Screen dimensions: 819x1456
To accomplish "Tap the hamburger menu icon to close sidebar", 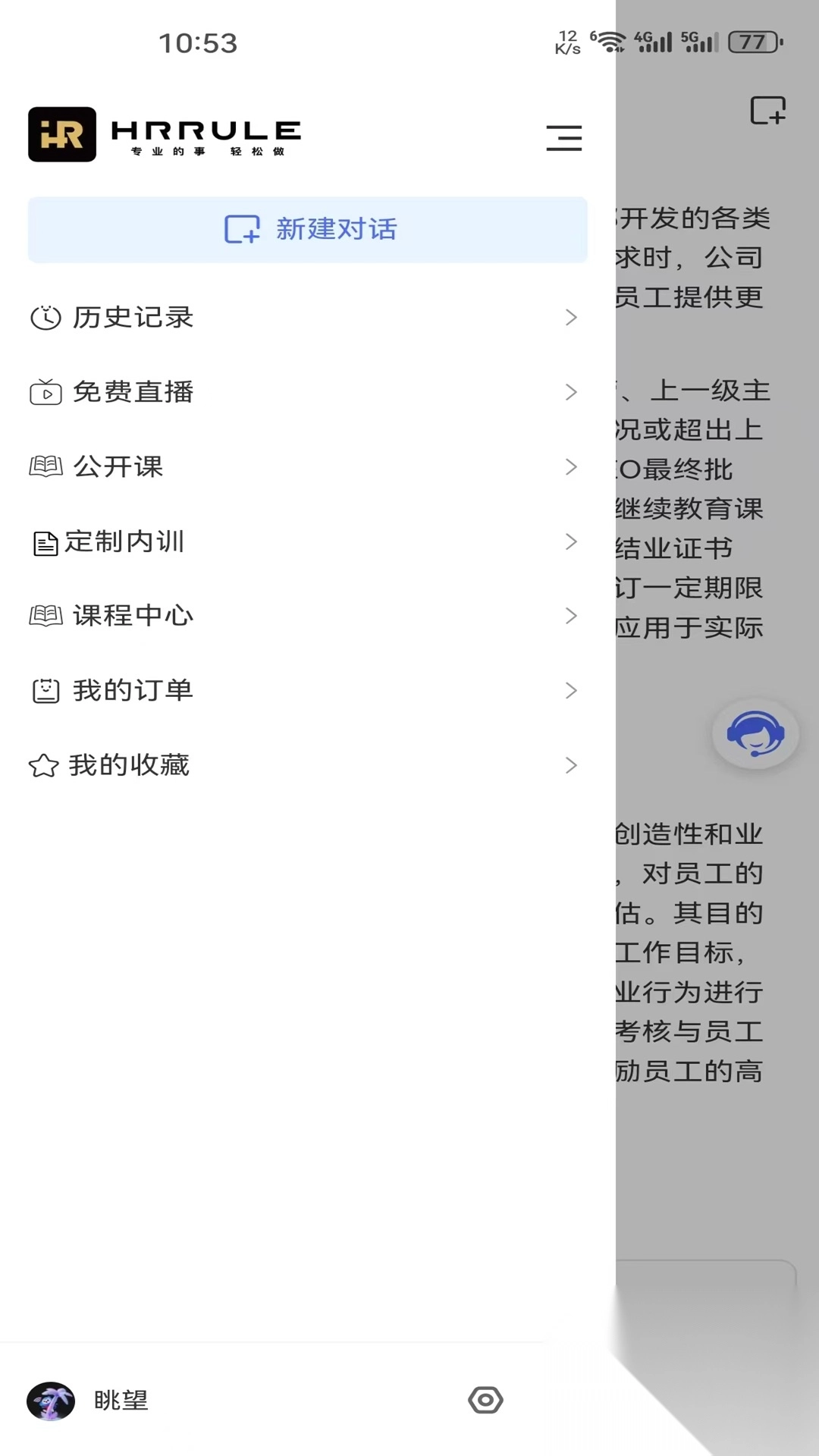I will coord(563,139).
